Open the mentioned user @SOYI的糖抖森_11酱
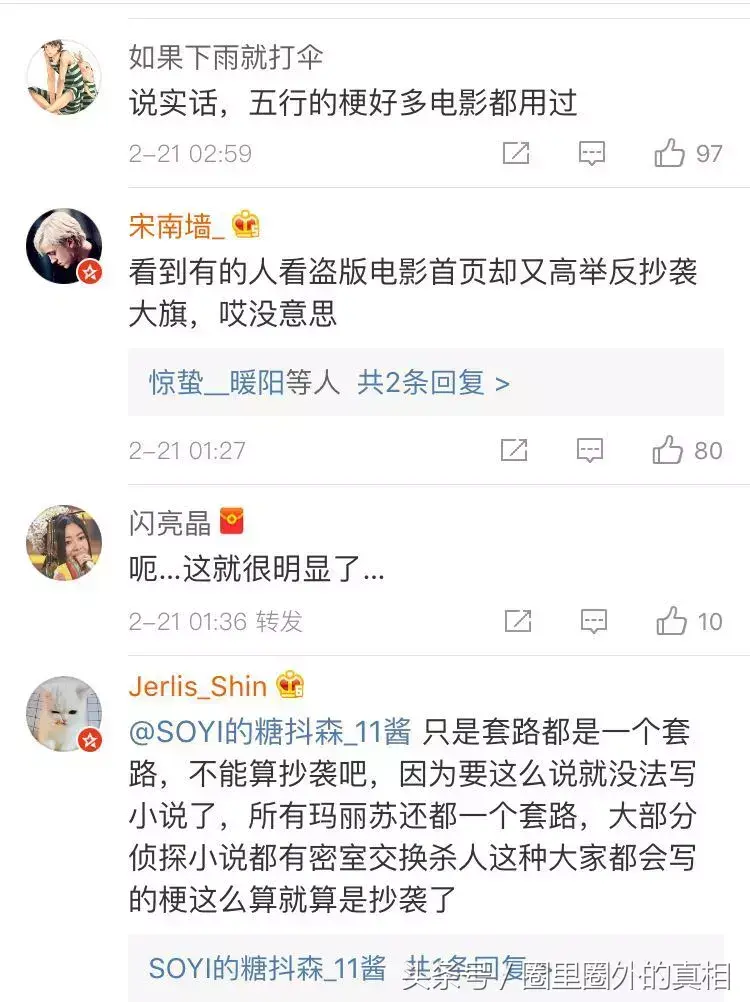This screenshot has width=750, height=1002. click(270, 733)
